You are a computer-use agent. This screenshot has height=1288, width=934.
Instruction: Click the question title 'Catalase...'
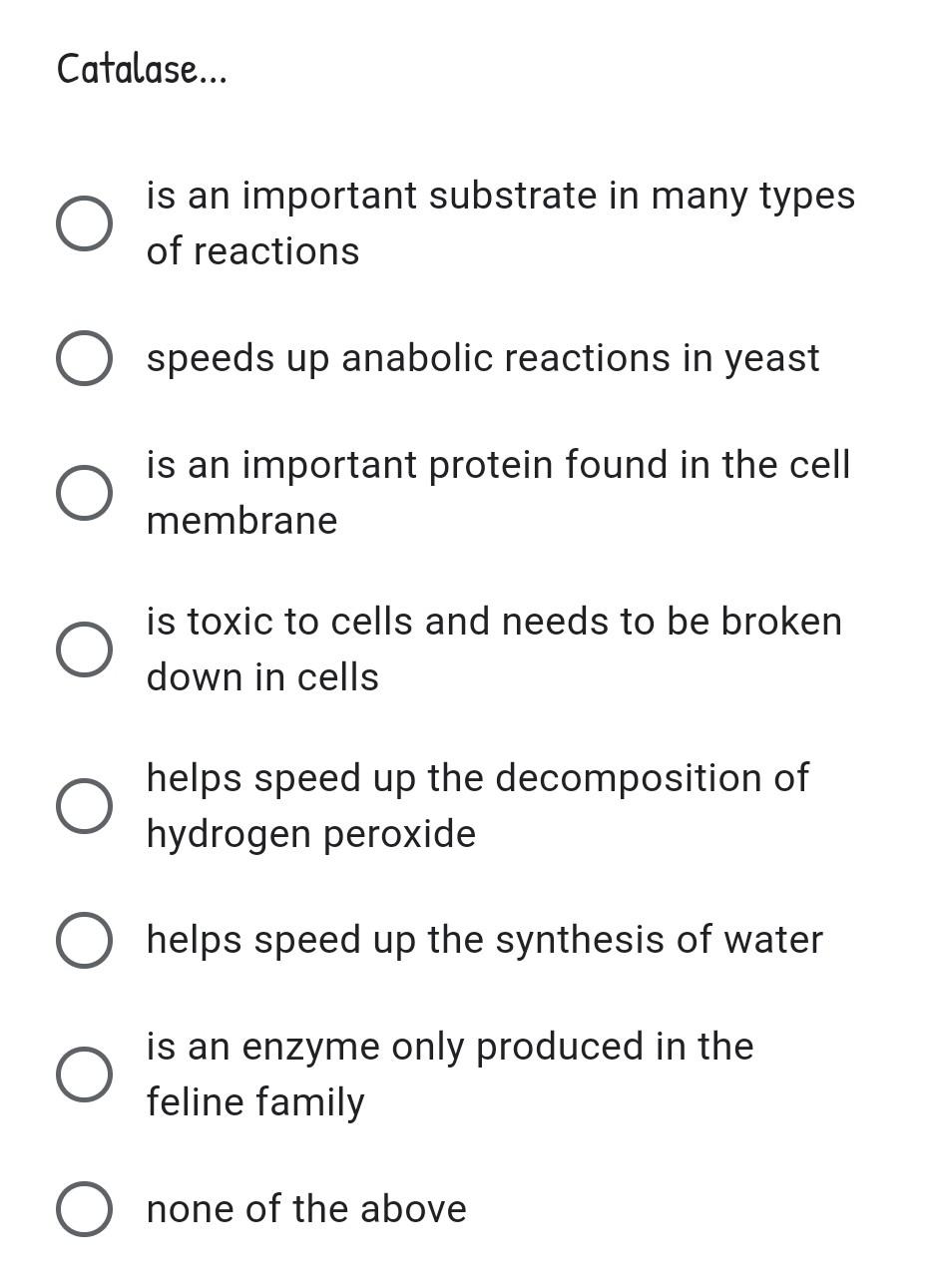pos(141,68)
